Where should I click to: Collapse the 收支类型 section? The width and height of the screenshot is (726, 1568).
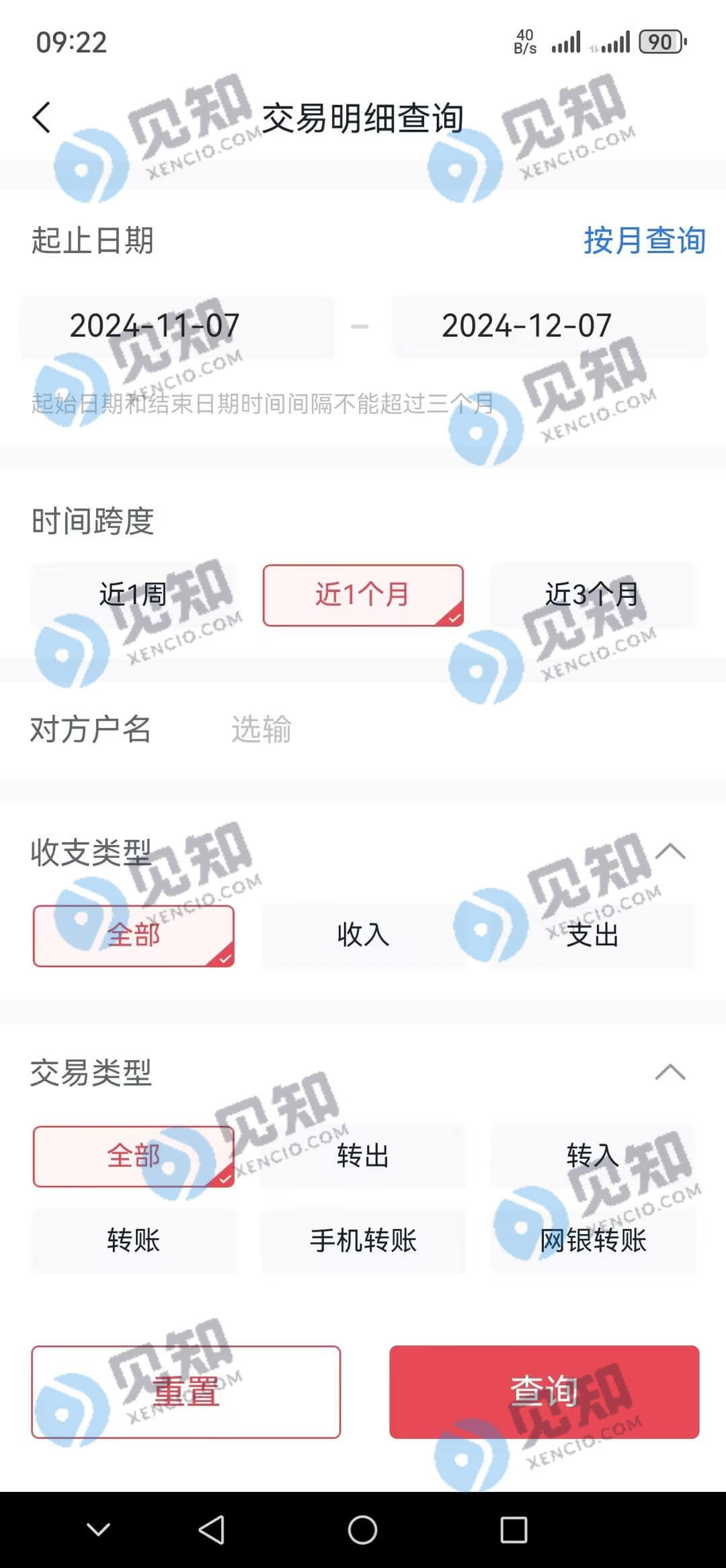coord(670,852)
